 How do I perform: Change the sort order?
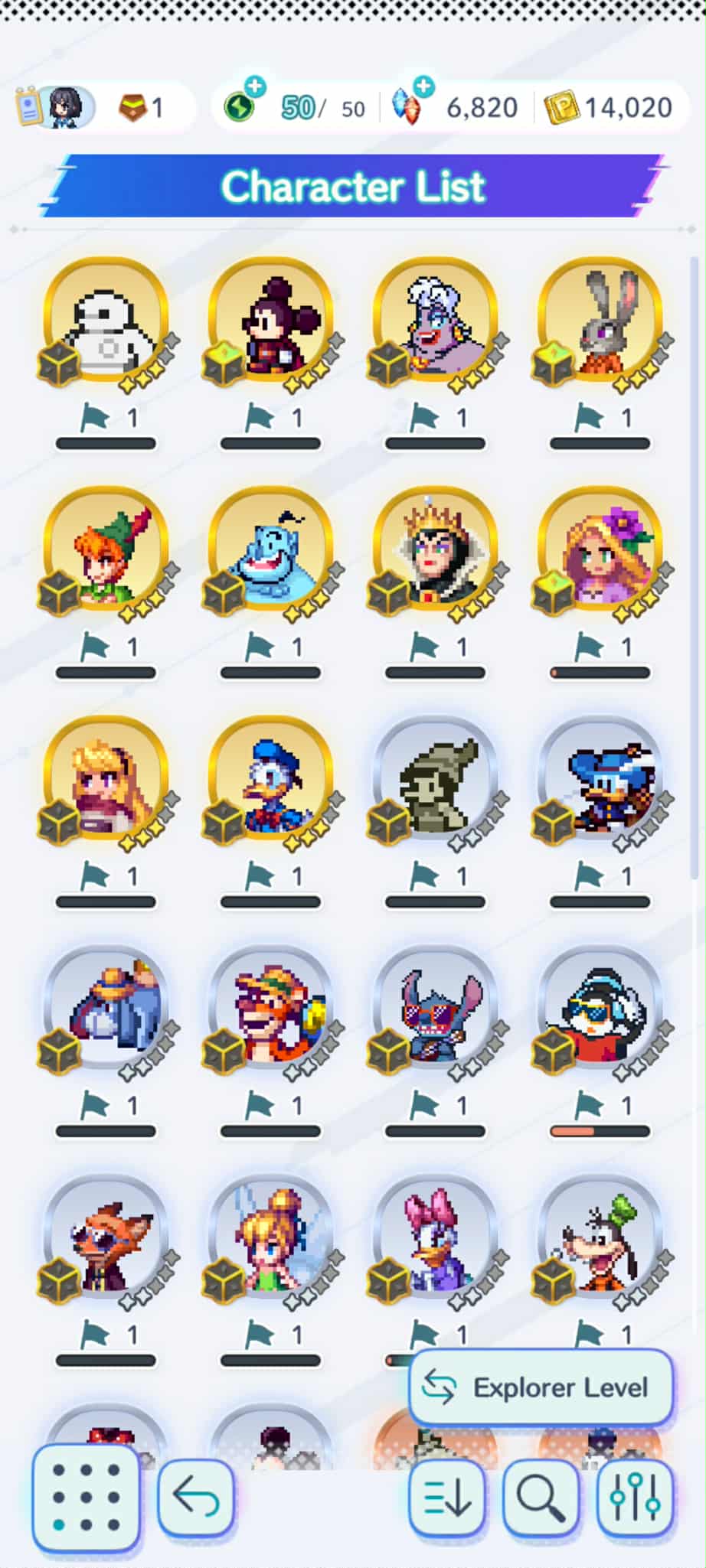pos(447,1497)
